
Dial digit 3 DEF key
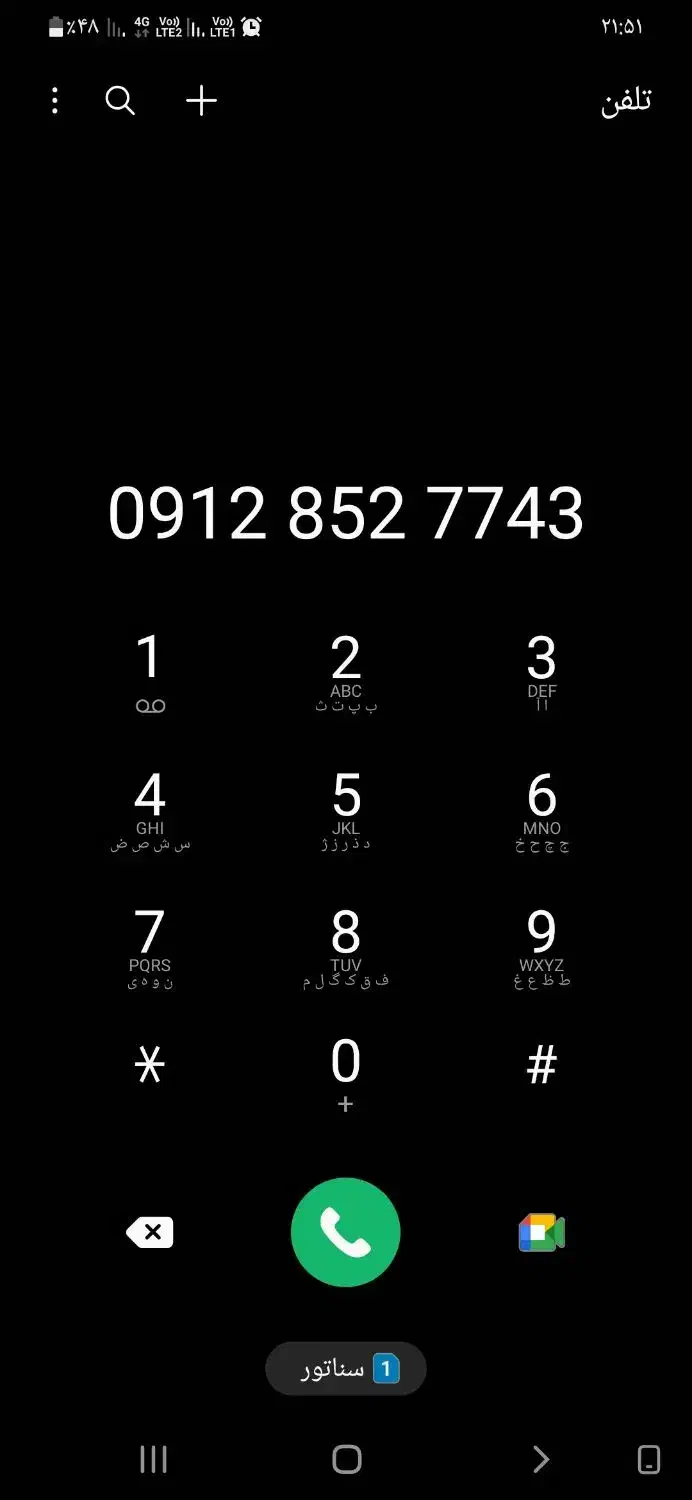[541, 672]
